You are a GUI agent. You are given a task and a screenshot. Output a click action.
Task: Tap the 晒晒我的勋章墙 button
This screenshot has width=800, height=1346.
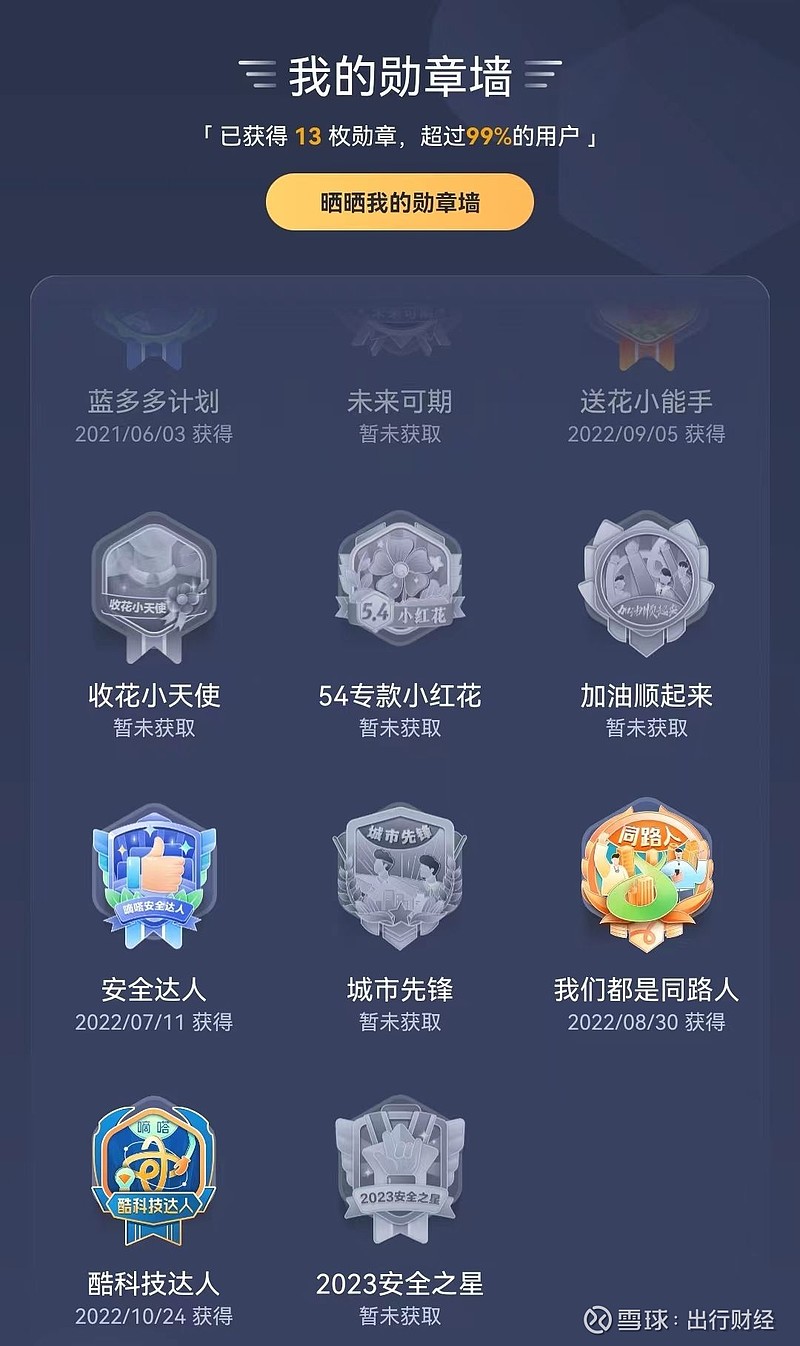coord(399,203)
